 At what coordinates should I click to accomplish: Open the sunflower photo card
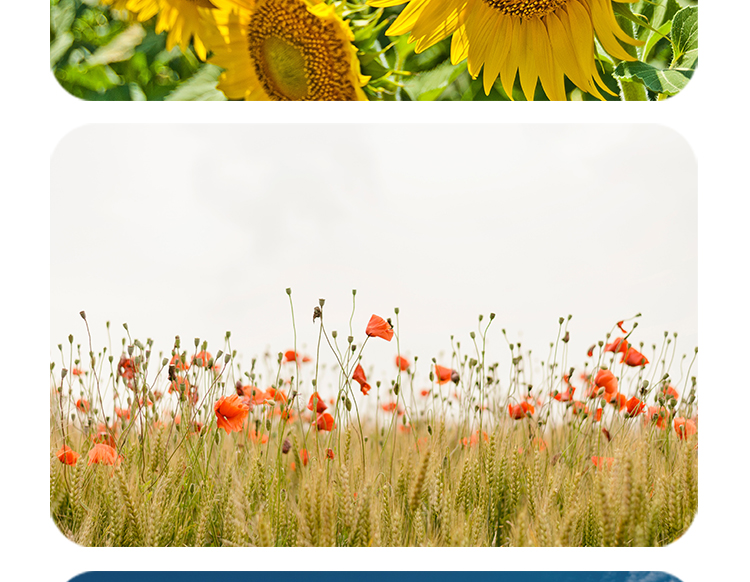[x=374, y=50]
